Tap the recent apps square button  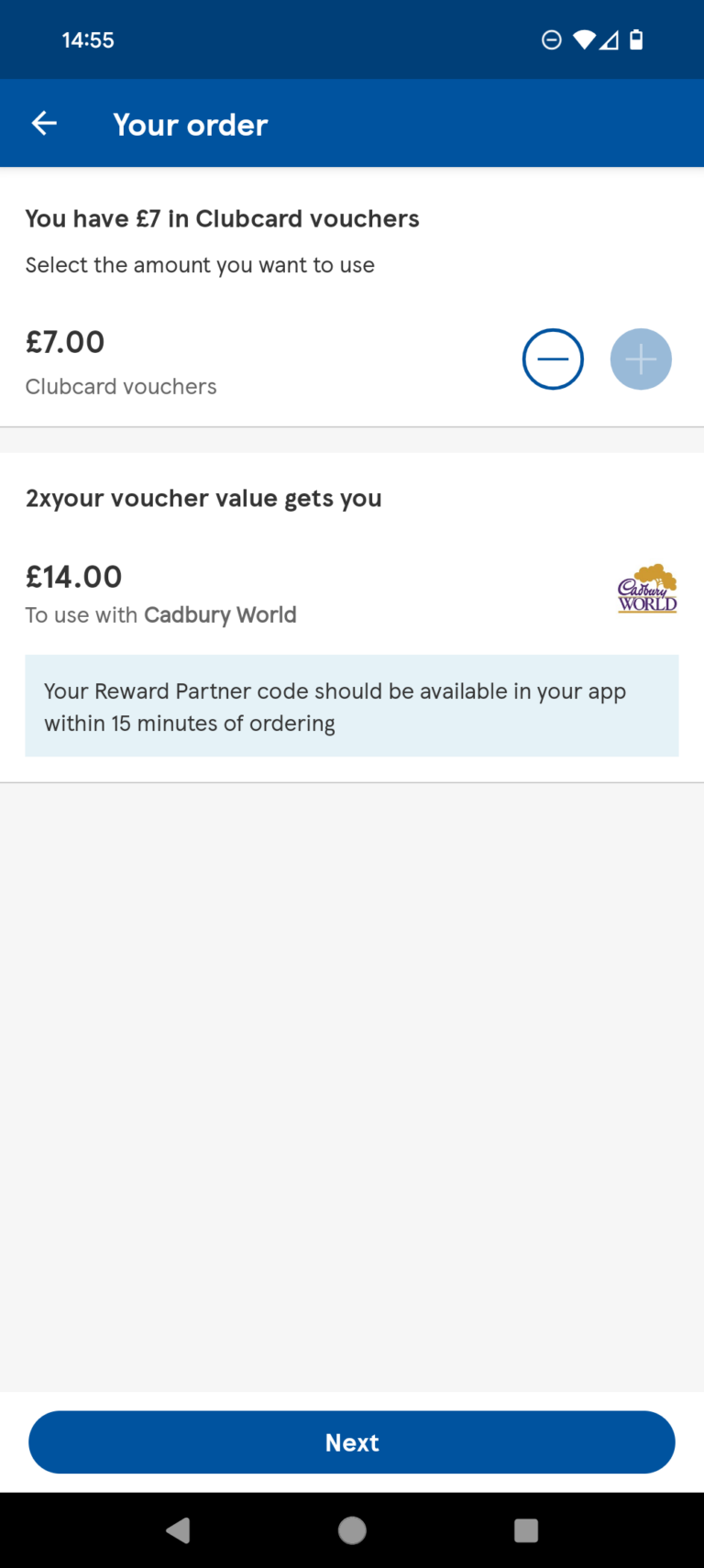click(x=525, y=1529)
